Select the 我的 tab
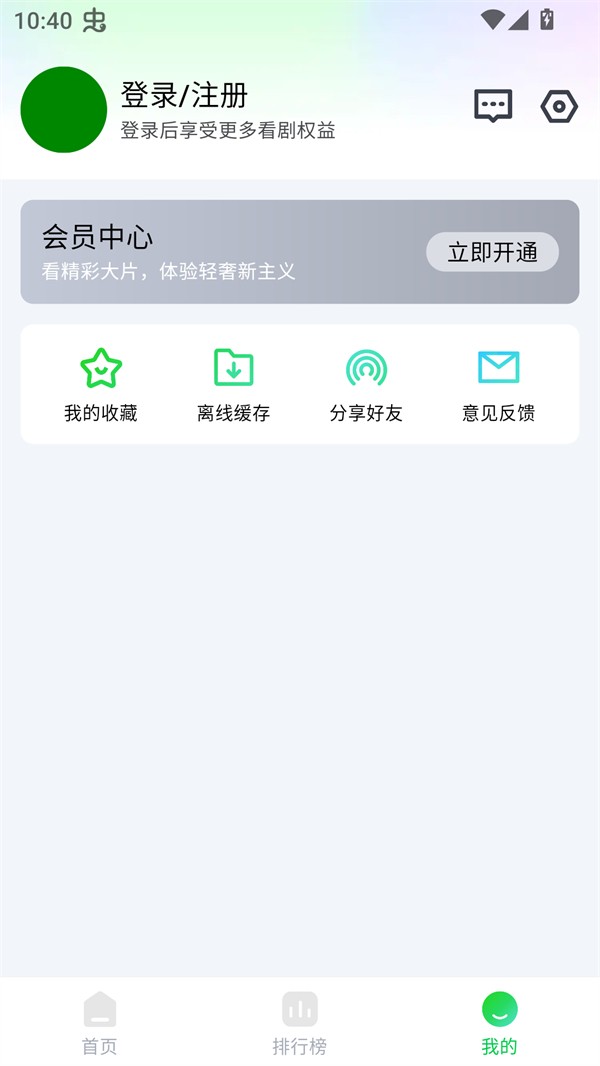 point(500,1023)
